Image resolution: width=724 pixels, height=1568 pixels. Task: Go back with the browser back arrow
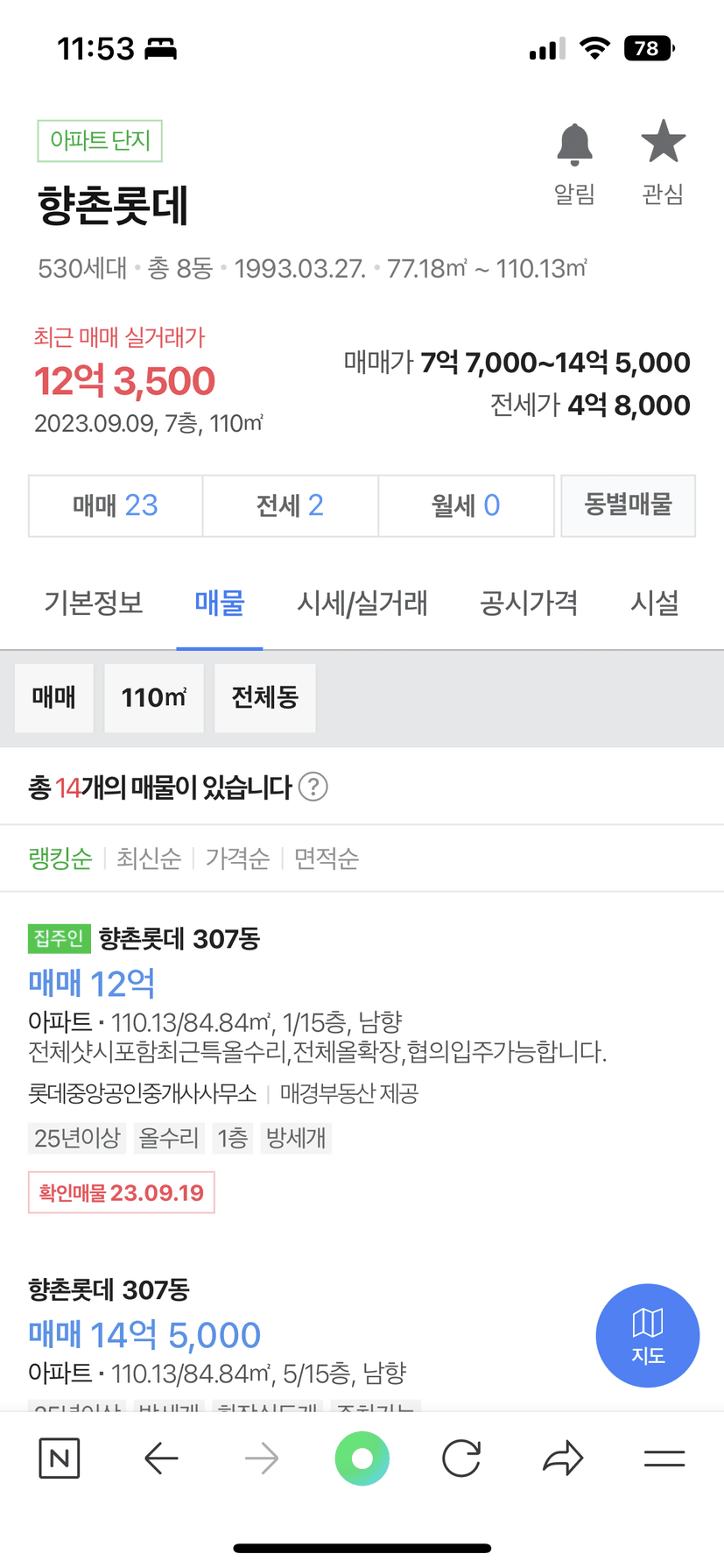[161, 1459]
